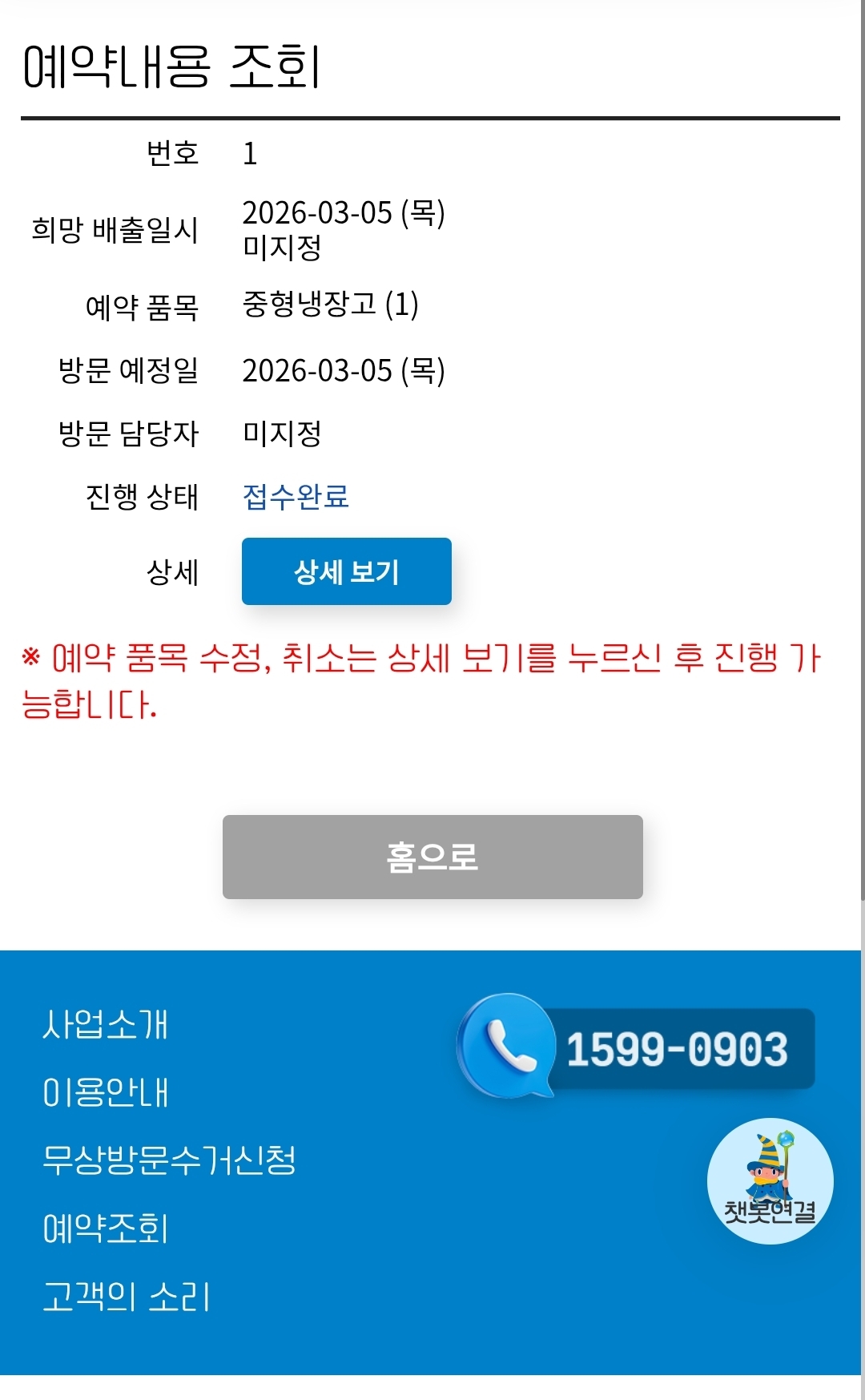This screenshot has height=1400, width=865.
Task: Launch the 챗봇연결 chatbot
Action: click(770, 1181)
